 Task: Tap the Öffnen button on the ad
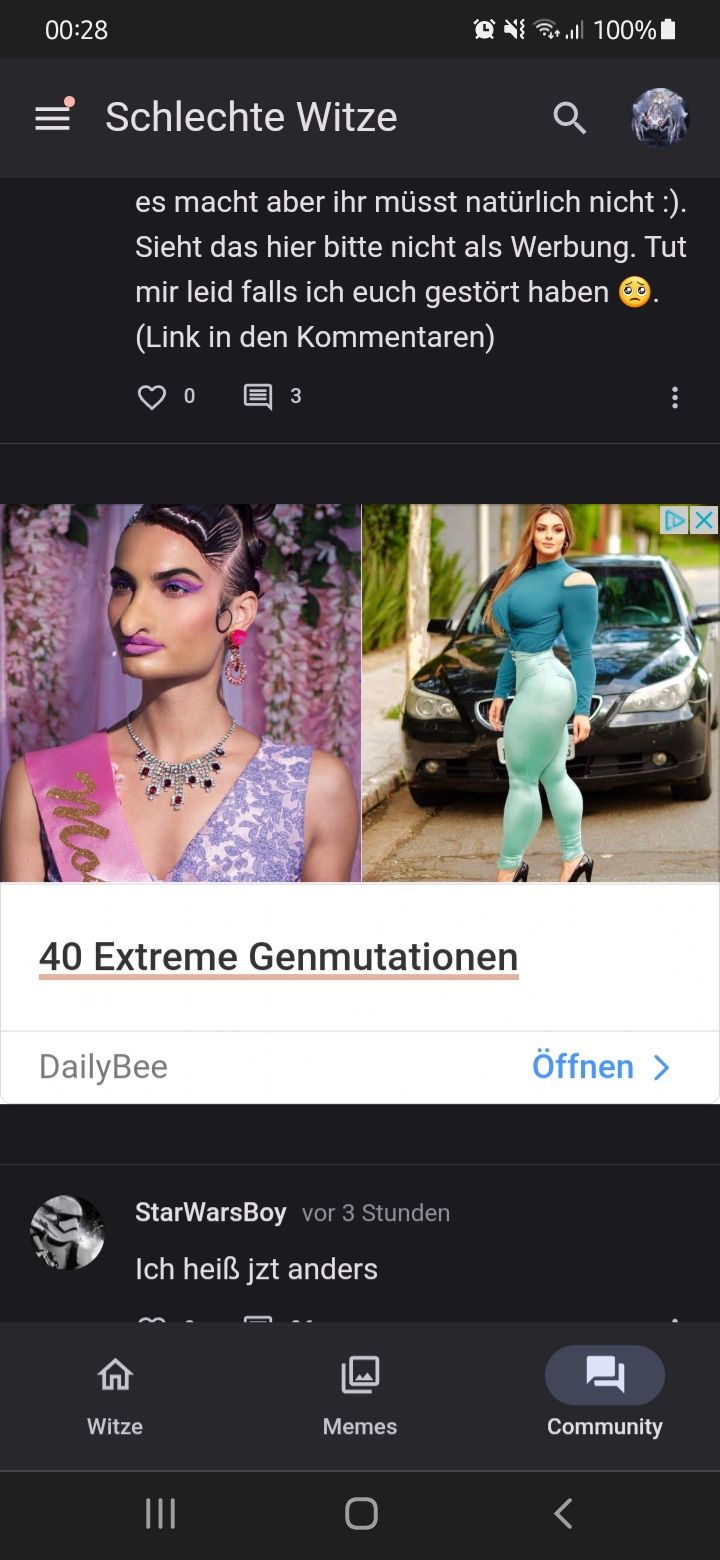pos(600,1067)
